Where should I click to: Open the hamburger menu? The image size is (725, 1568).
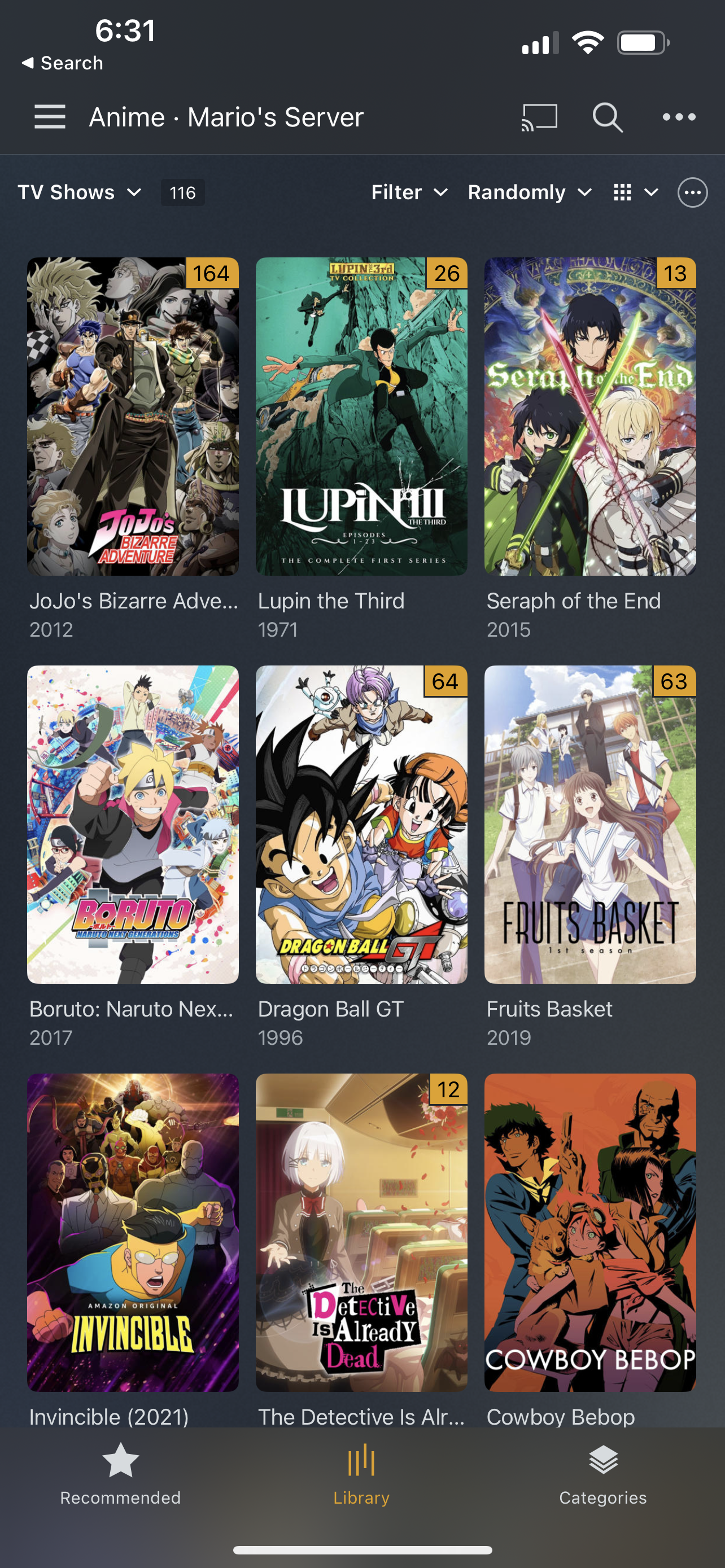[49, 116]
